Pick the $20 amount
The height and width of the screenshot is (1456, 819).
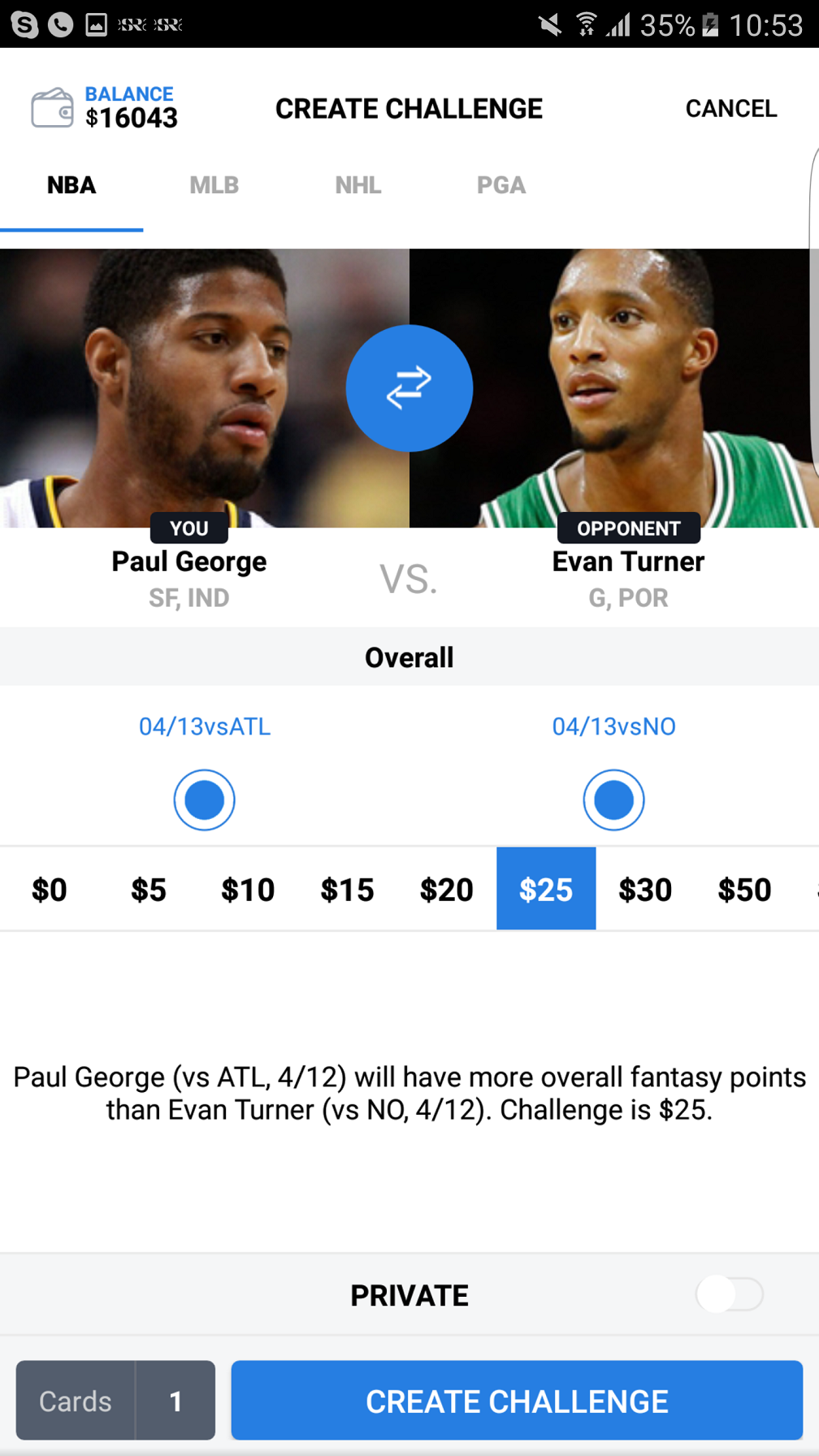click(x=446, y=890)
